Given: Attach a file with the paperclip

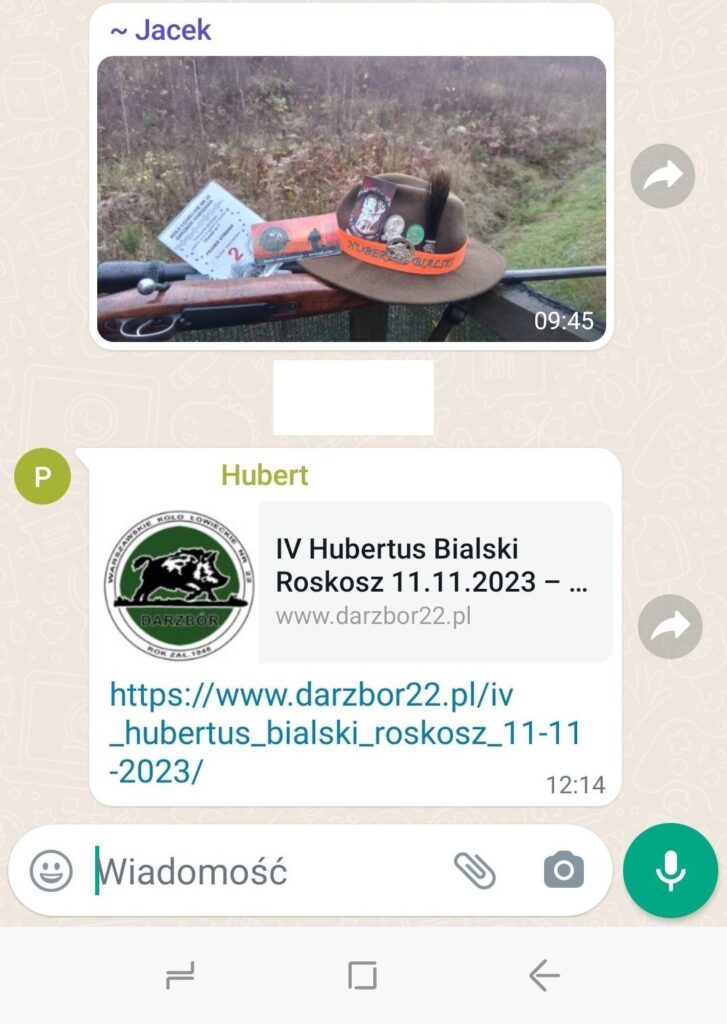Looking at the screenshot, I should click(x=475, y=870).
